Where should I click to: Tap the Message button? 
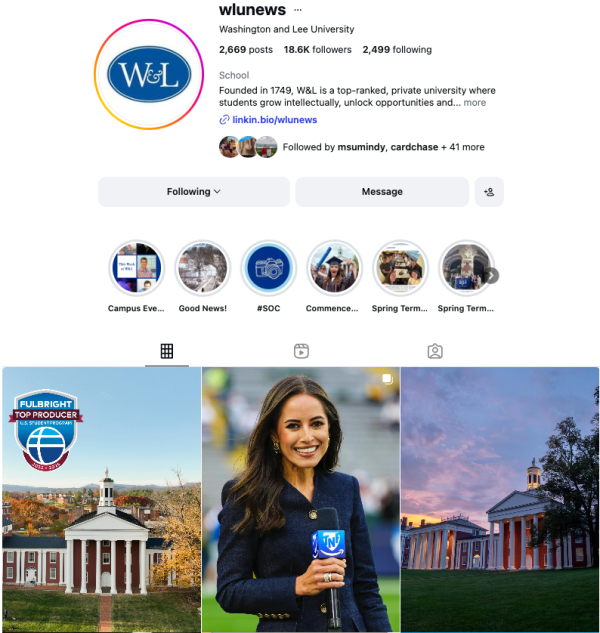(x=382, y=192)
